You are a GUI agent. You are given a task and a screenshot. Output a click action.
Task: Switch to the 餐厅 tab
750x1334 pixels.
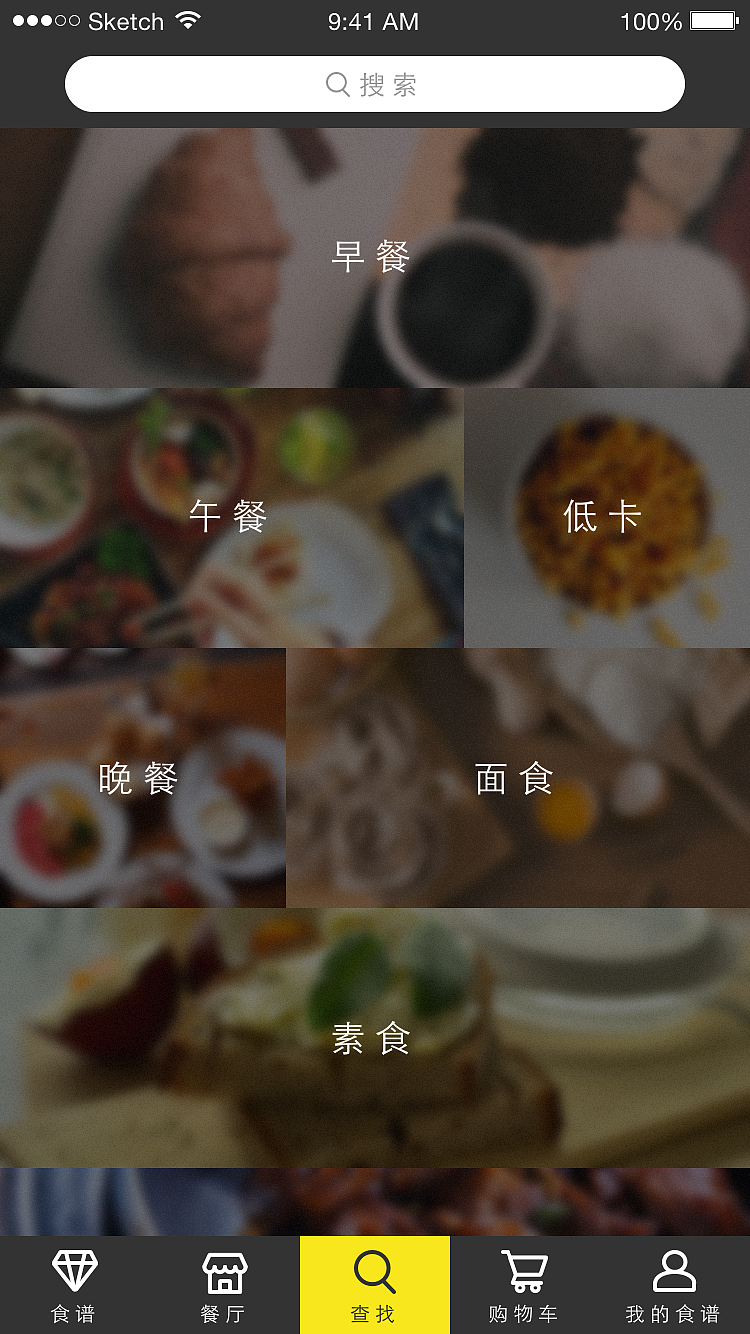tap(222, 1285)
